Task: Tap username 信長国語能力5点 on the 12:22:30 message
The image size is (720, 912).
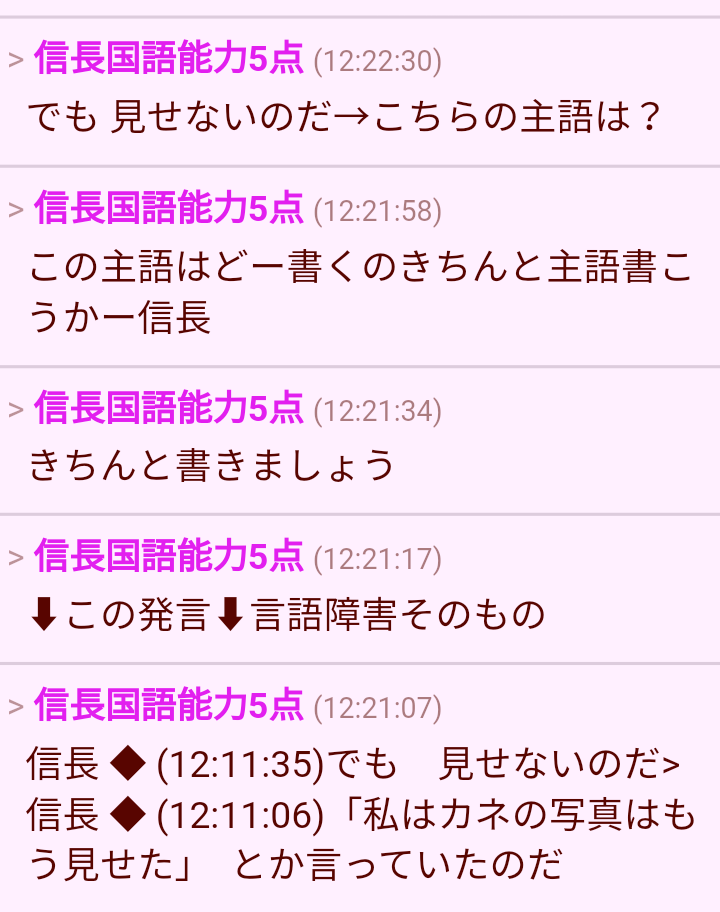Action: [168, 61]
